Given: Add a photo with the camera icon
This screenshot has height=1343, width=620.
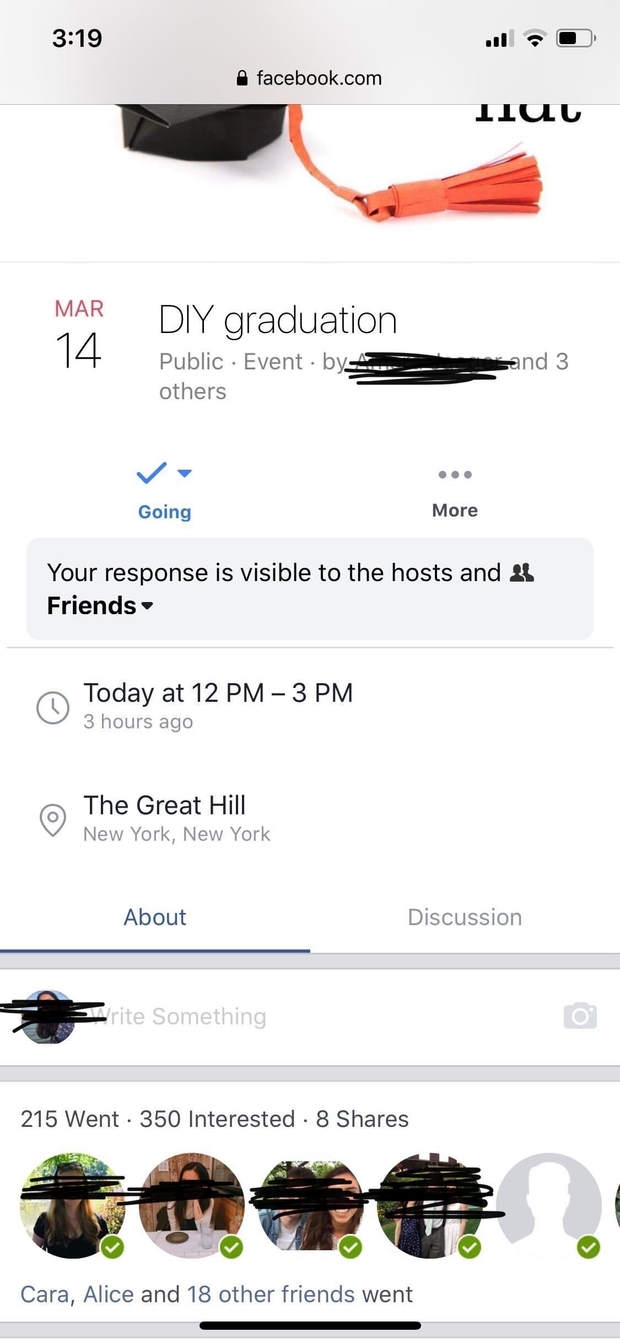Looking at the screenshot, I should point(580,1017).
